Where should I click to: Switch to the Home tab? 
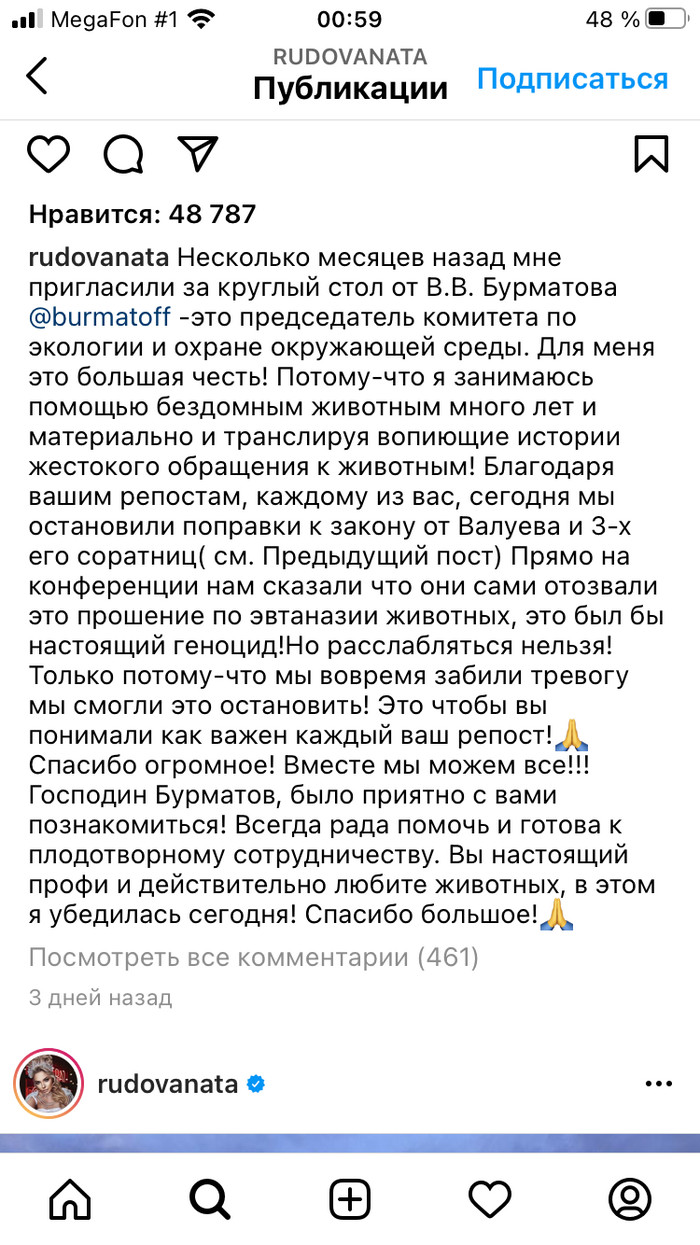coord(69,1198)
